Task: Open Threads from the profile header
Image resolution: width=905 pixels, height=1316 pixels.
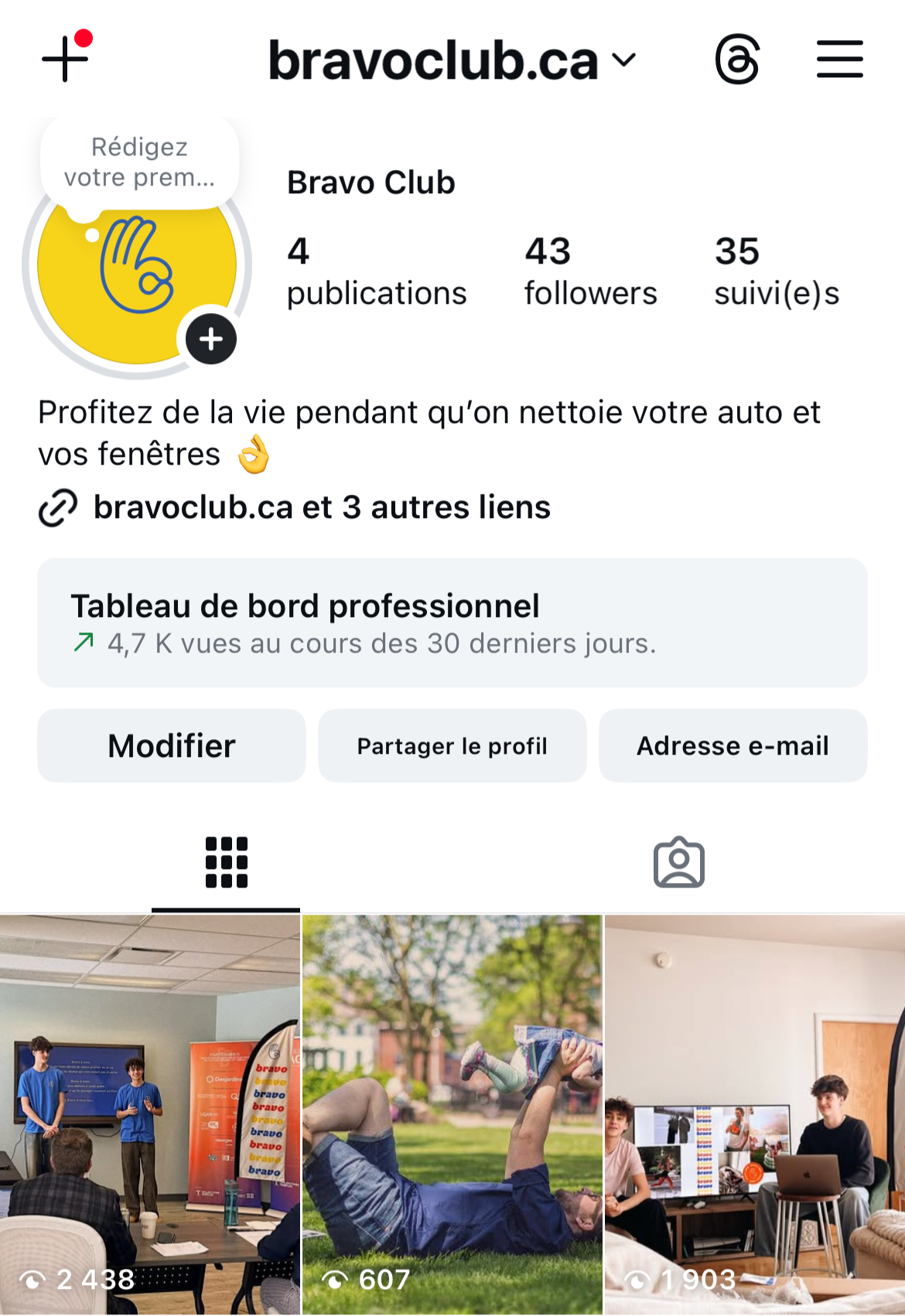Action: point(736,60)
